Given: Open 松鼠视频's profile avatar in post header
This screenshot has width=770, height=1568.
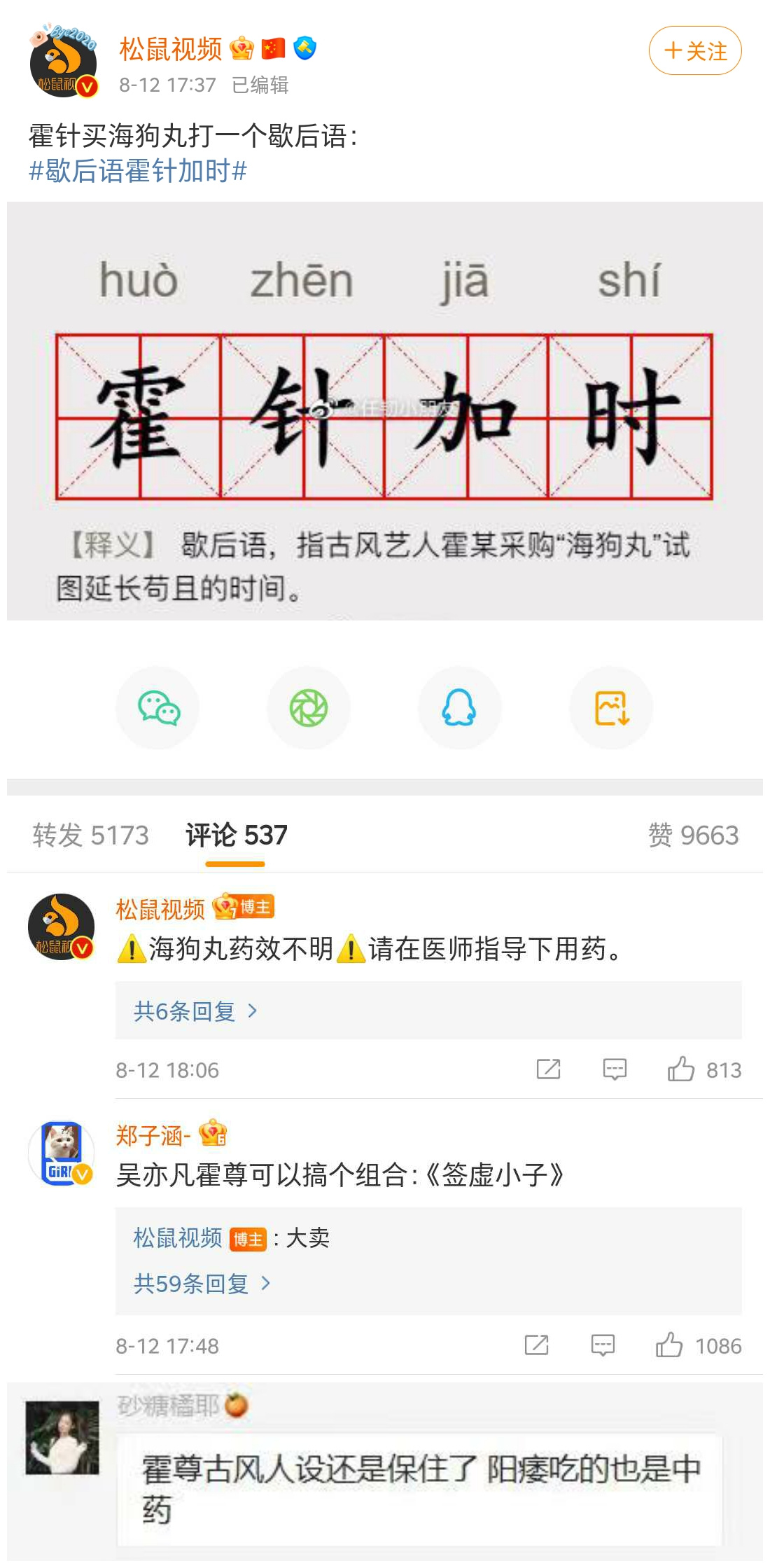Looking at the screenshot, I should click(x=63, y=63).
